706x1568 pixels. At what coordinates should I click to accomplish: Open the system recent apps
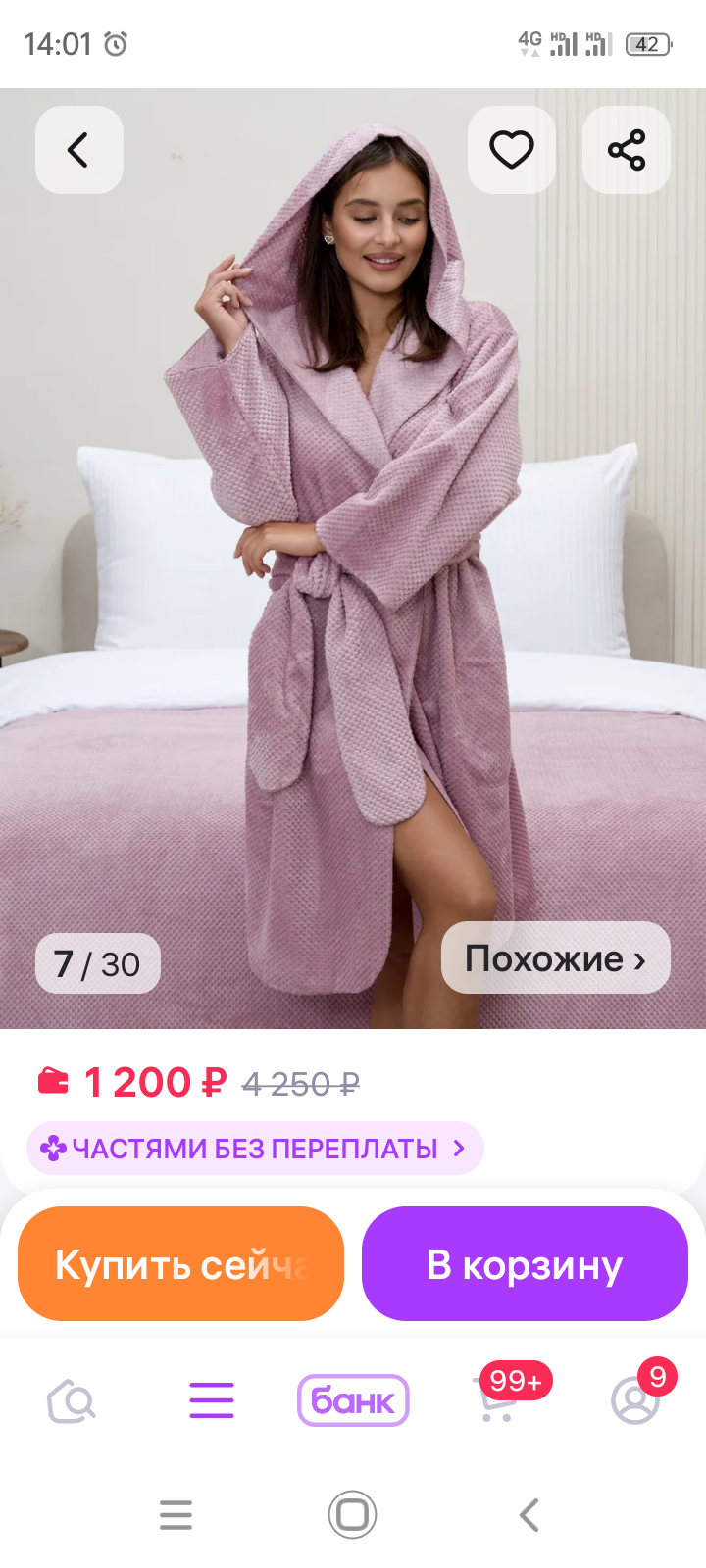[x=176, y=1515]
